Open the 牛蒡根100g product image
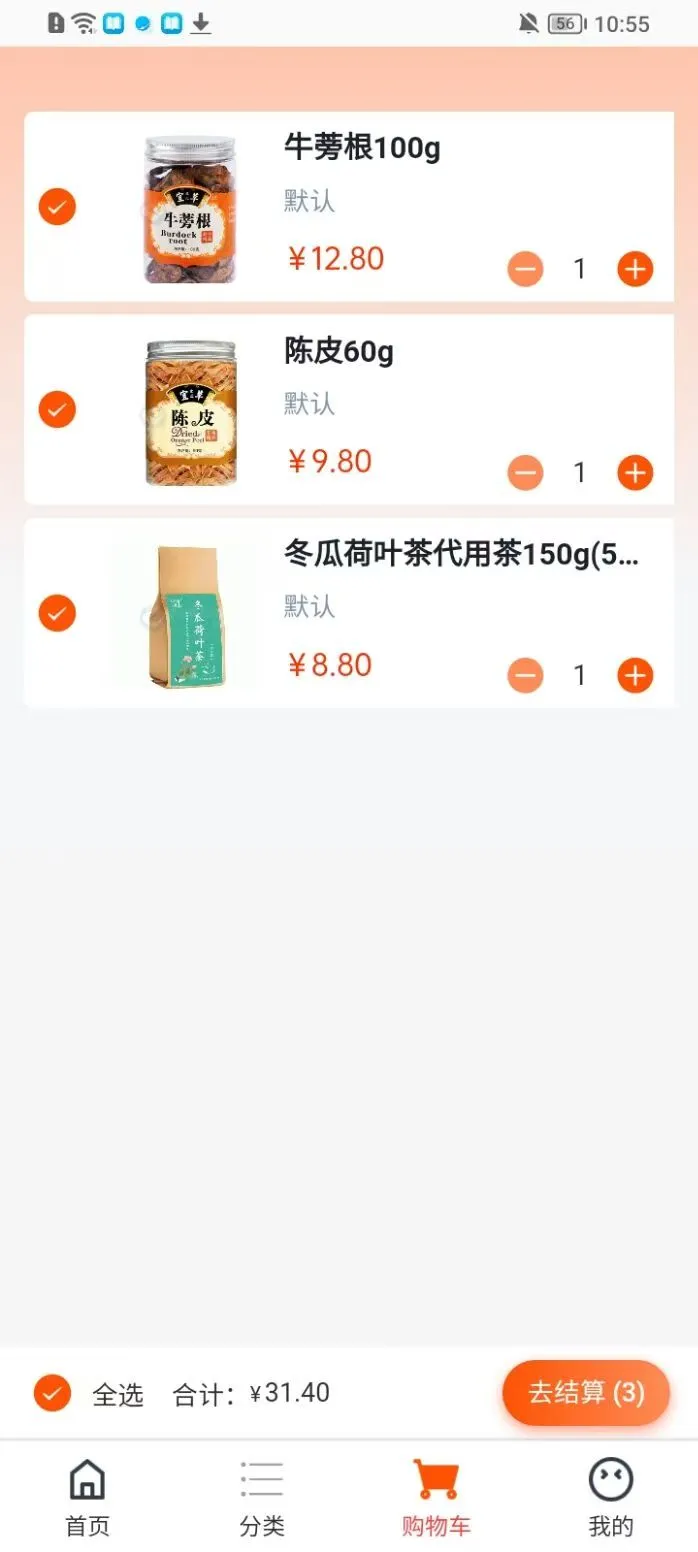The height and width of the screenshot is (1552, 698). point(190,209)
